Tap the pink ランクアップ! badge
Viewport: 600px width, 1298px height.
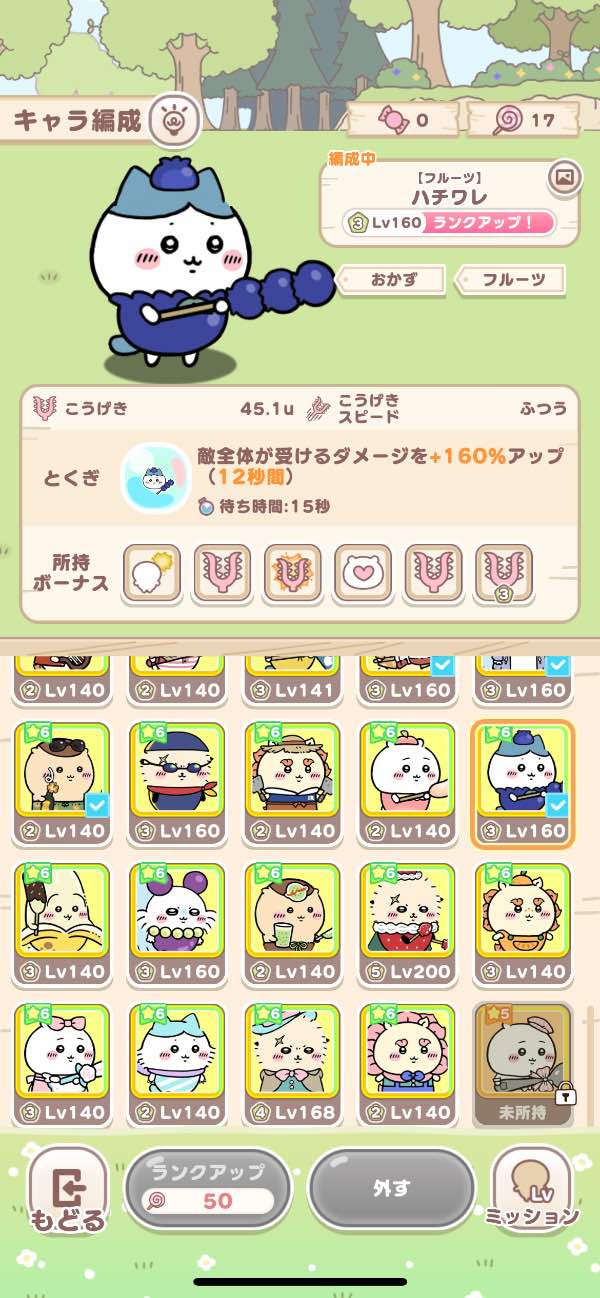(488, 223)
